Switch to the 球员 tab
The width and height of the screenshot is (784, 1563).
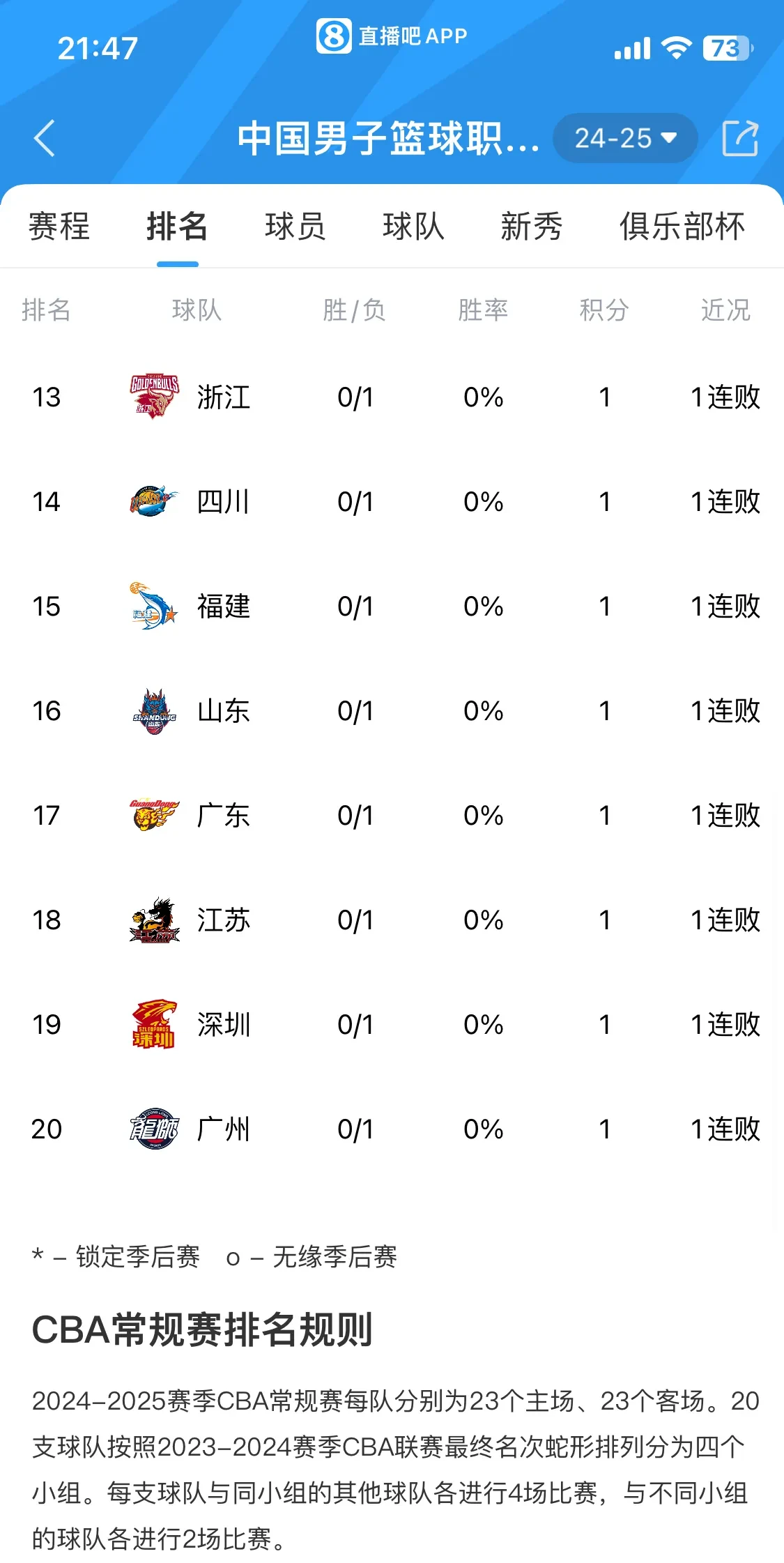(x=295, y=227)
